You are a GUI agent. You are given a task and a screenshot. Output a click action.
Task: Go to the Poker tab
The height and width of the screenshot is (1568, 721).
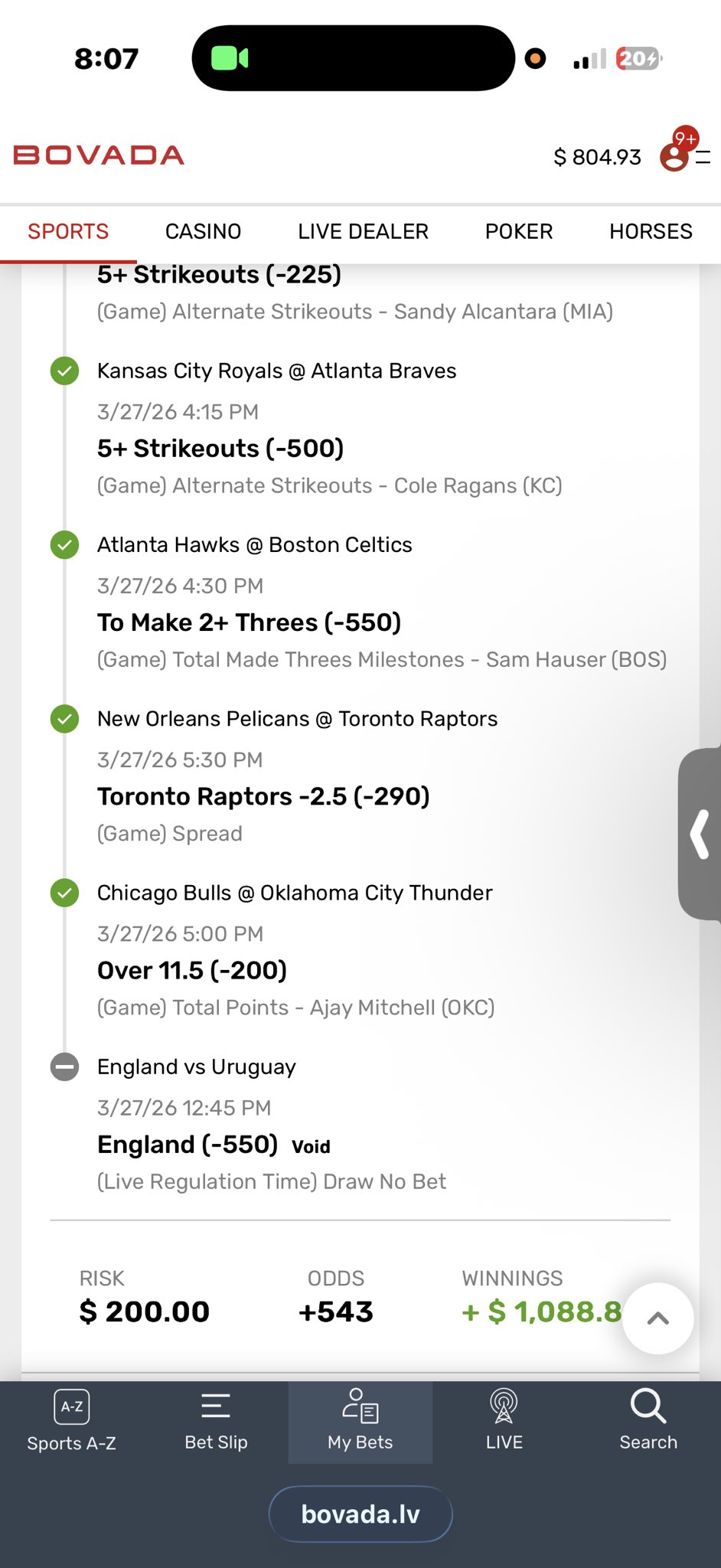[518, 231]
